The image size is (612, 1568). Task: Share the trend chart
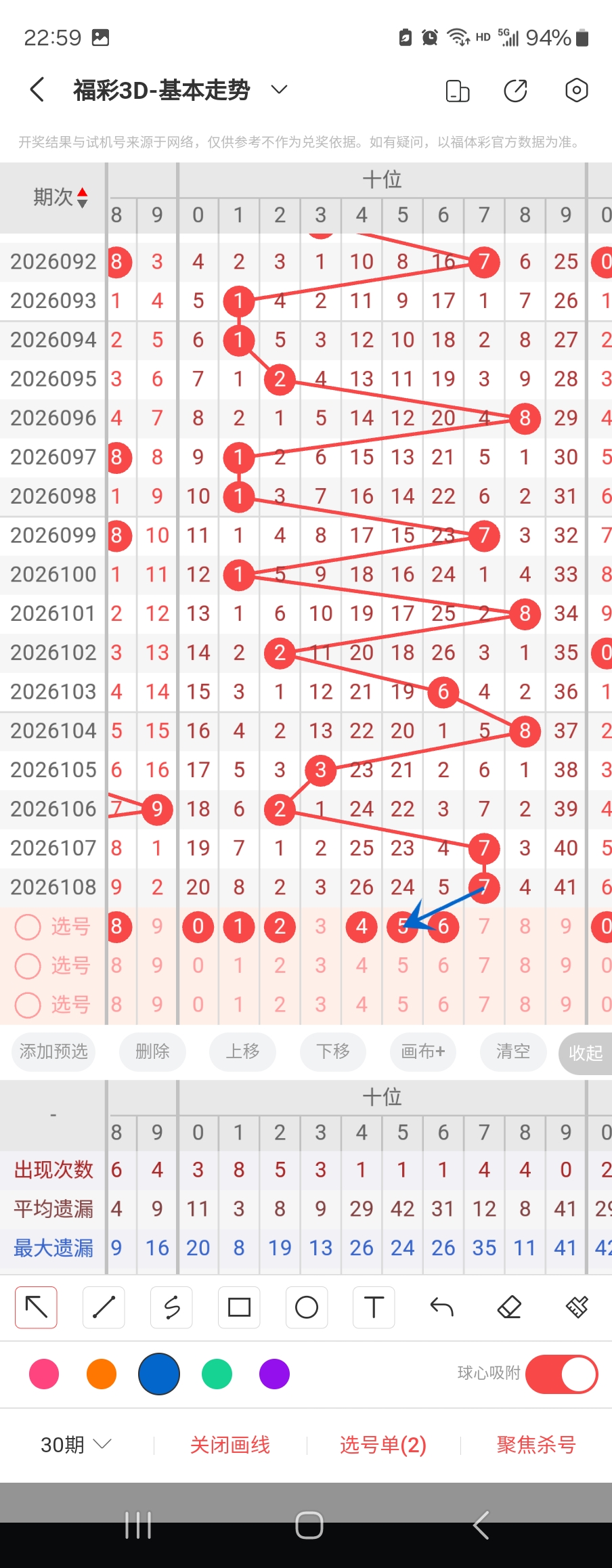tap(516, 90)
